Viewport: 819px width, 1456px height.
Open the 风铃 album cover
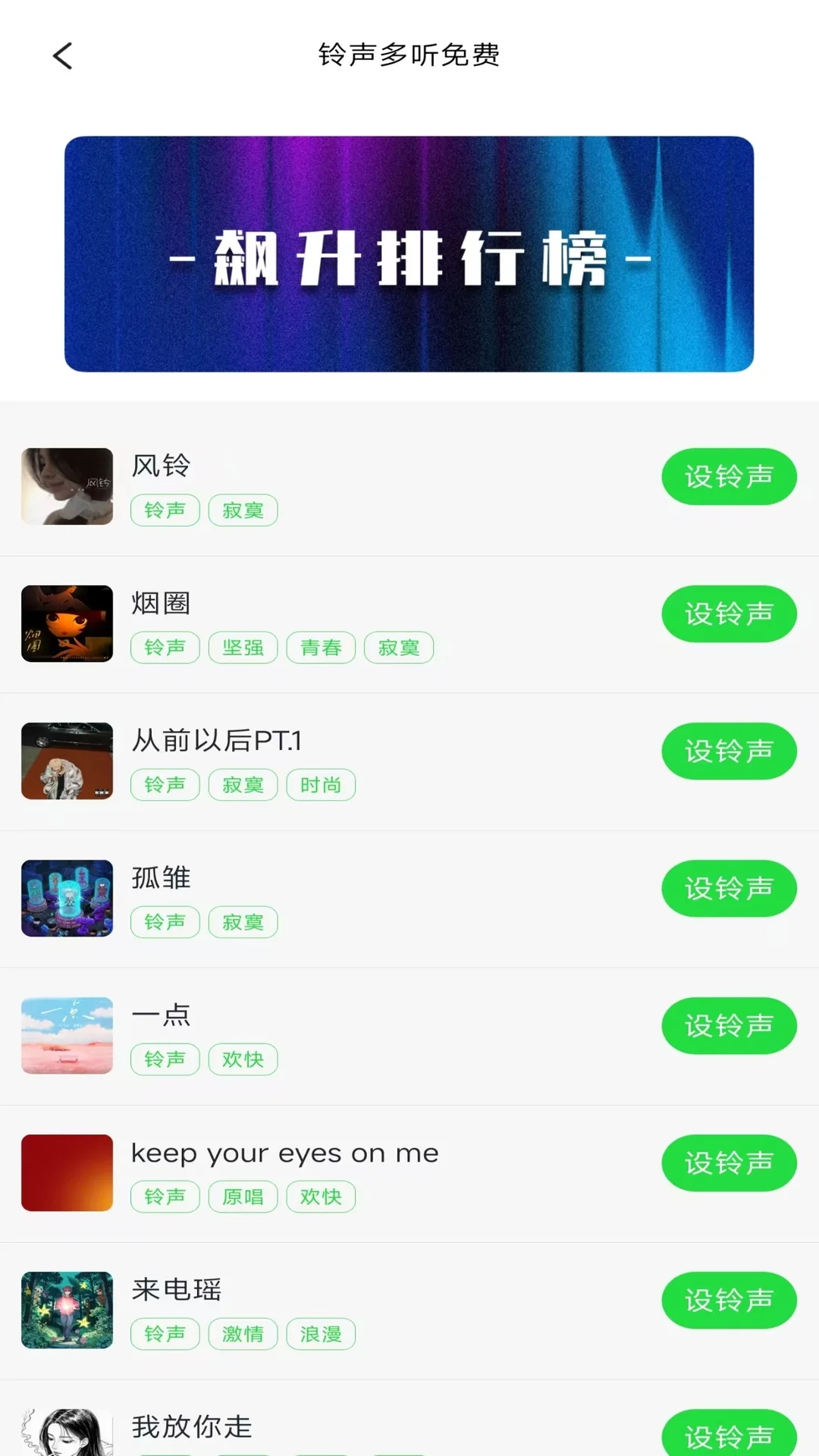67,486
